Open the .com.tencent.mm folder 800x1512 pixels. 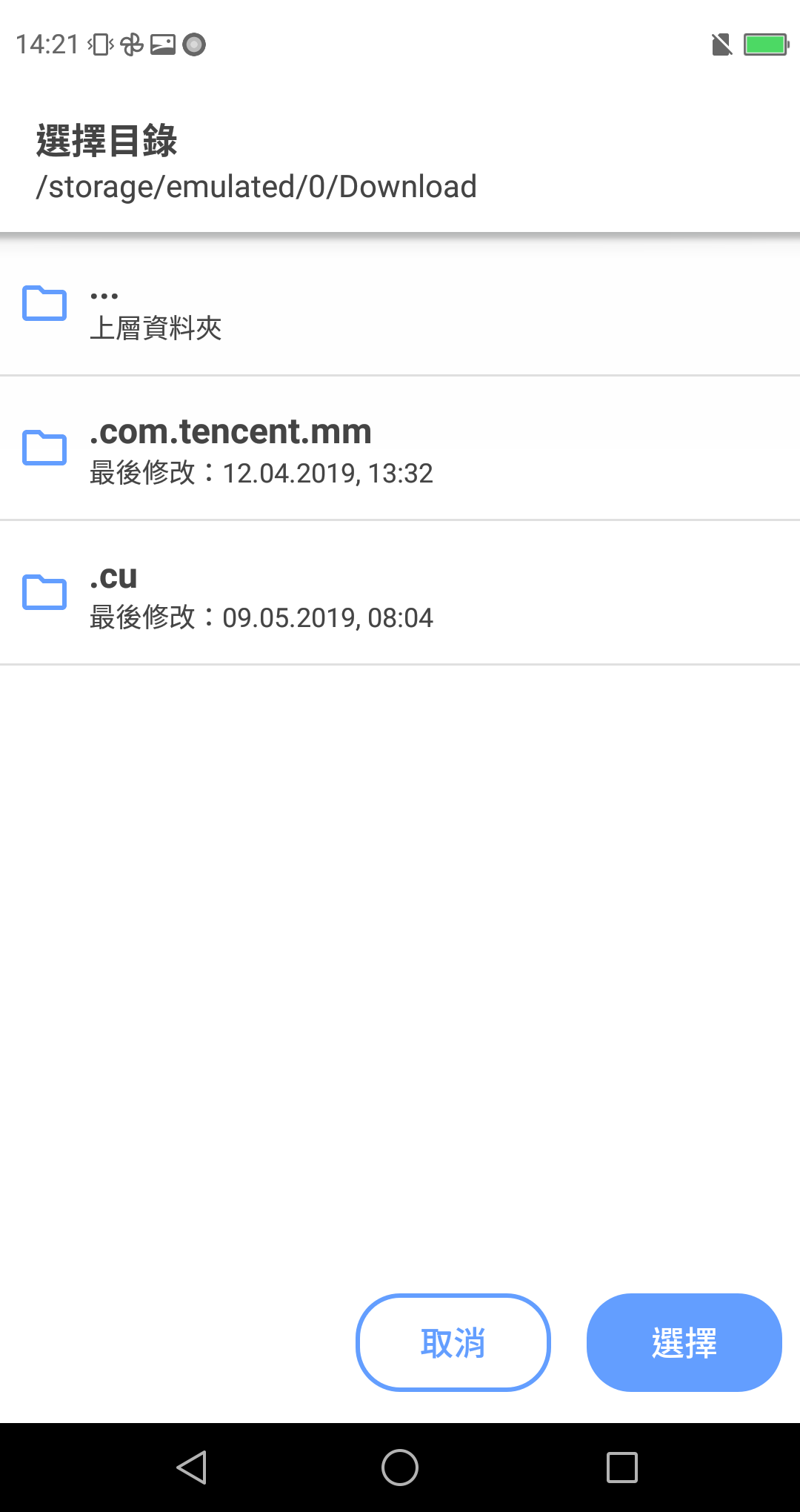pyautogui.click(x=400, y=448)
